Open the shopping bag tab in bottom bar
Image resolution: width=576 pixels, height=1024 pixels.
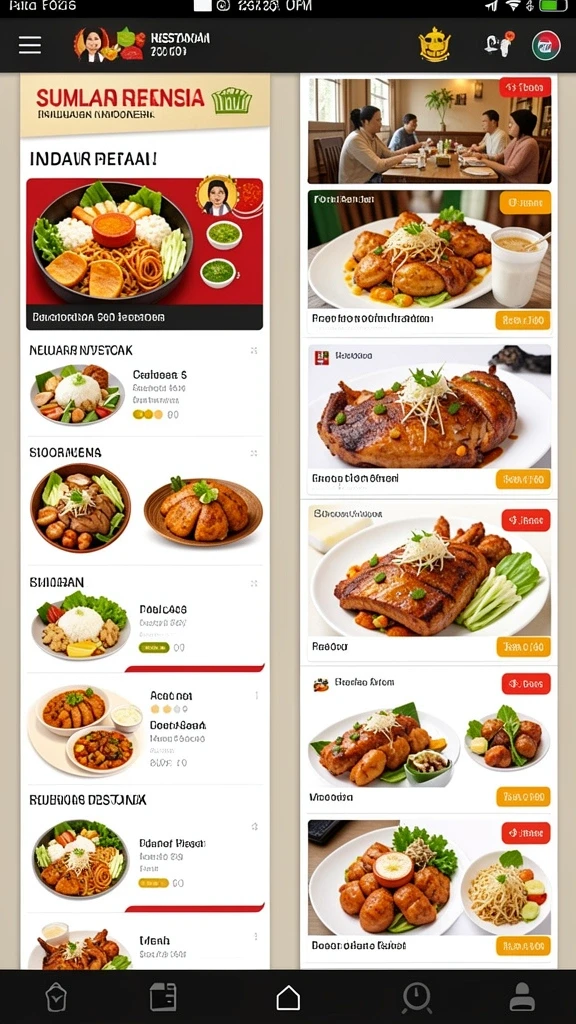(x=56, y=997)
